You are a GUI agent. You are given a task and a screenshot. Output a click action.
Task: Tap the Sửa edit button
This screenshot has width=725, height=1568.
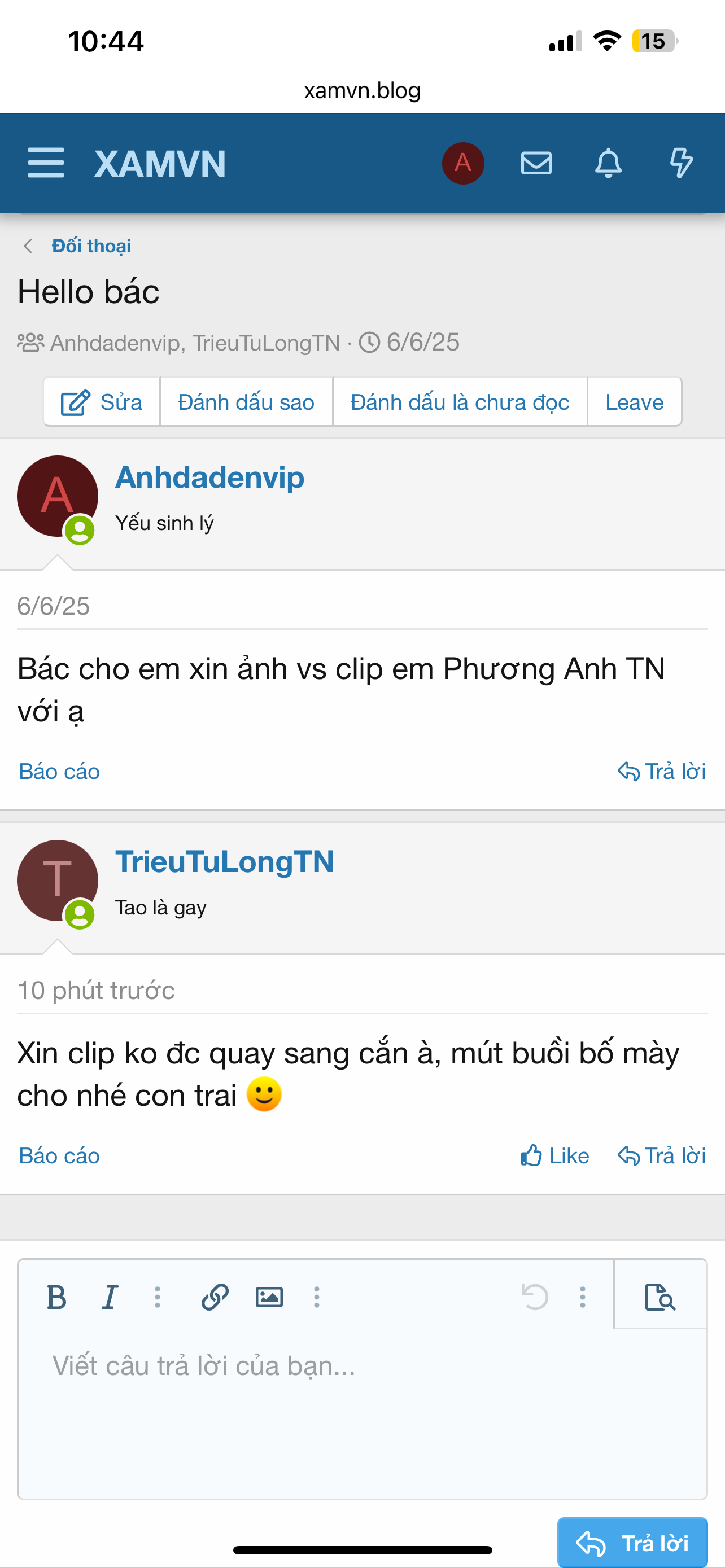coord(102,402)
